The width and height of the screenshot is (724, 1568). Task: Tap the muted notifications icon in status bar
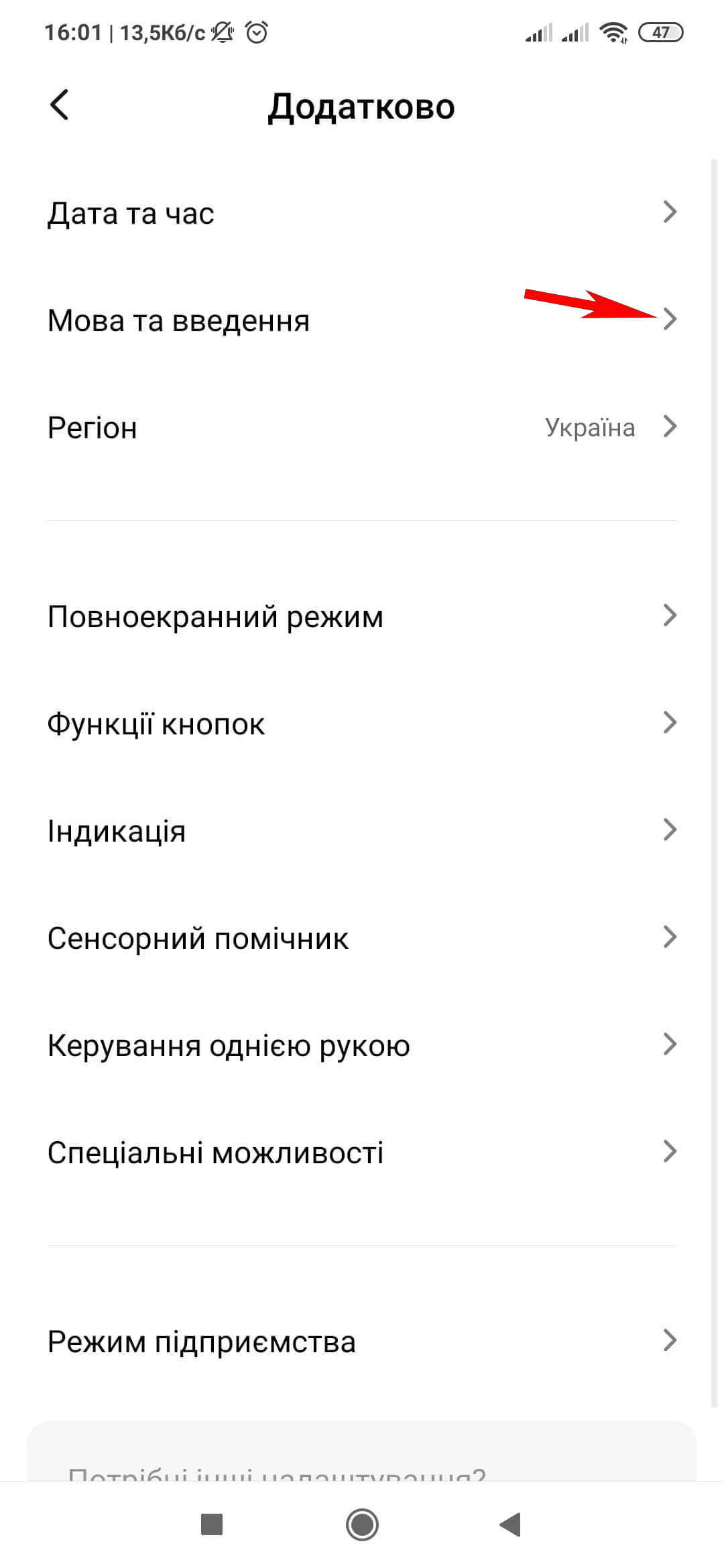coord(223,31)
